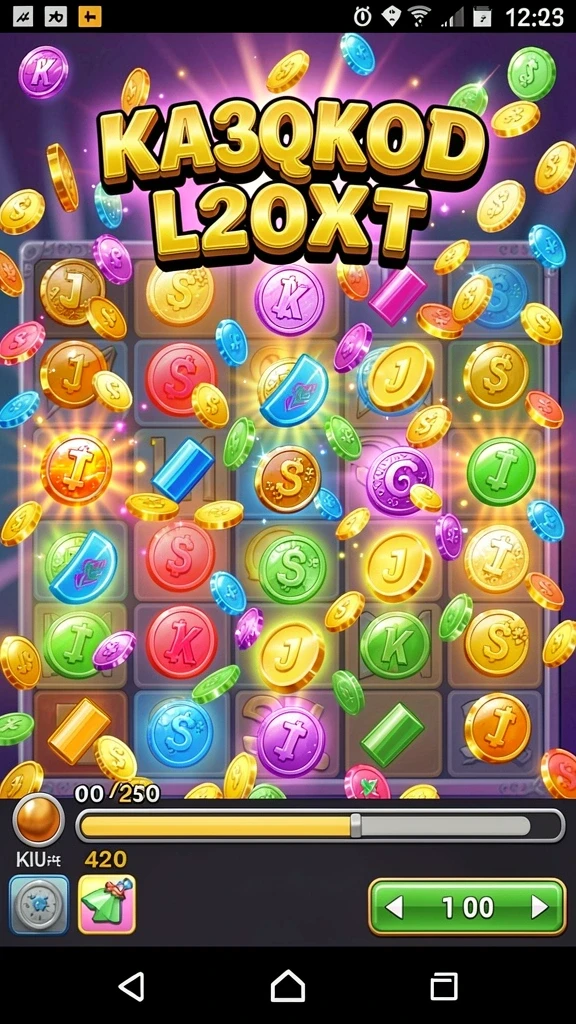Tap the green K coin tile
The width and height of the screenshot is (576, 1024).
coord(394,645)
